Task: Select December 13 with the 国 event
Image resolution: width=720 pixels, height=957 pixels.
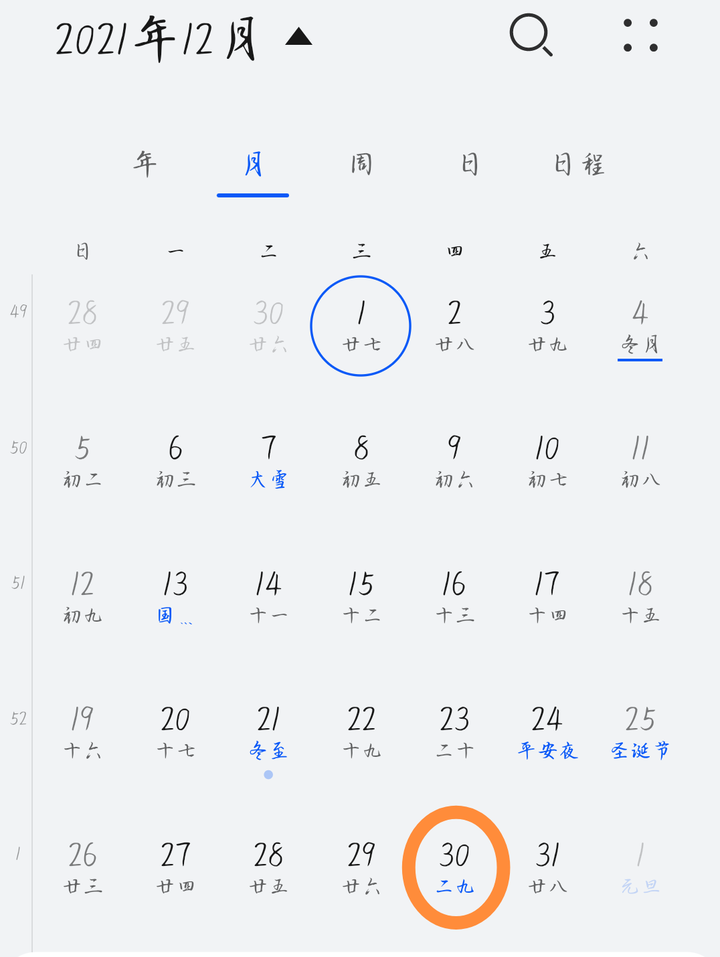Action: point(175,596)
